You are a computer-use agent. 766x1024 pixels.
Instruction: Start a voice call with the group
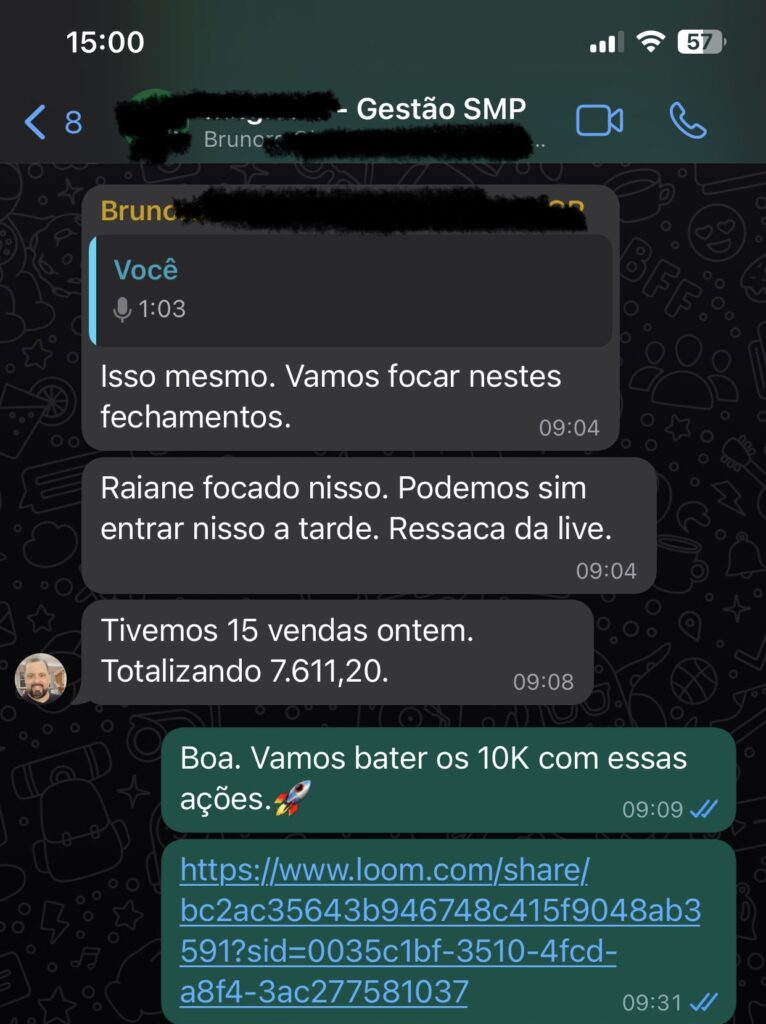click(687, 121)
